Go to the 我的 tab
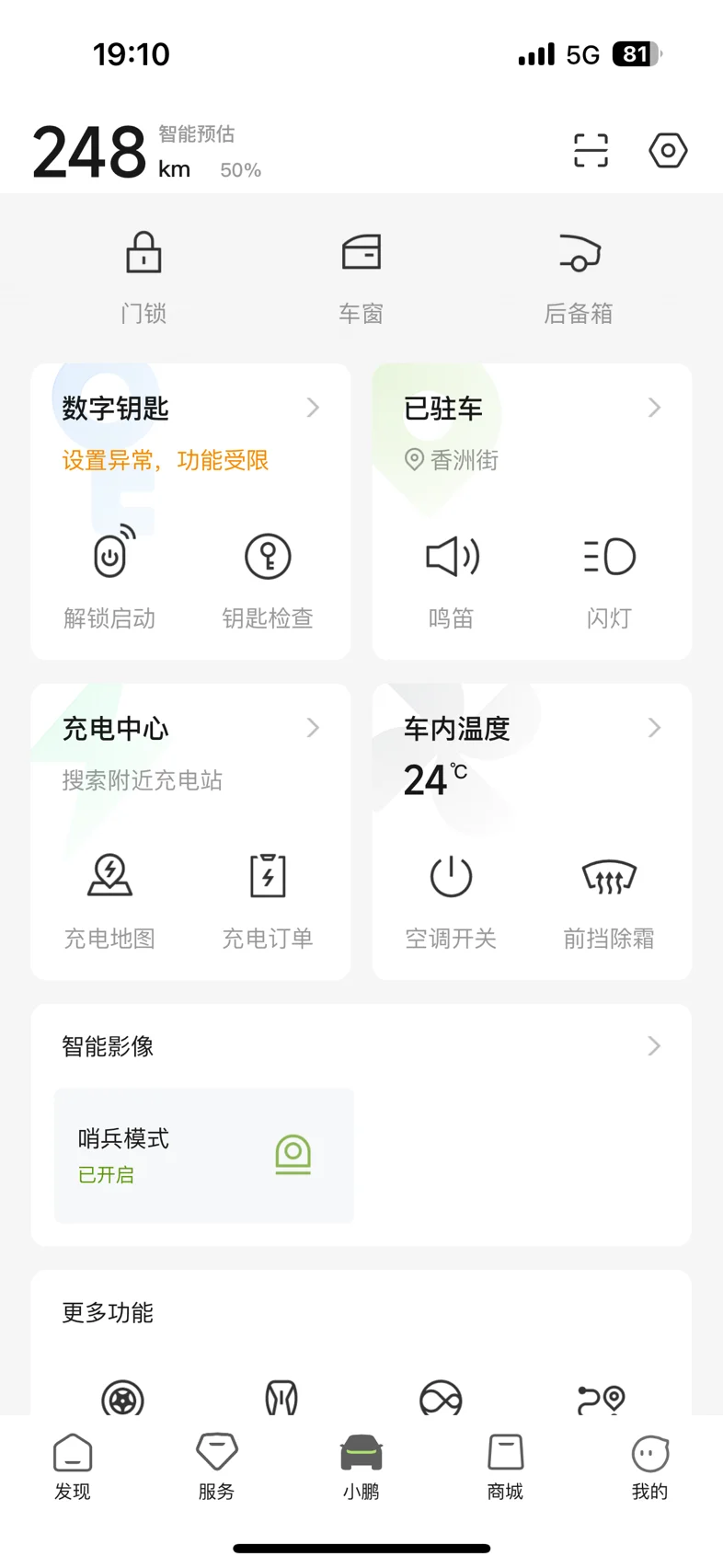 [x=649, y=1467]
